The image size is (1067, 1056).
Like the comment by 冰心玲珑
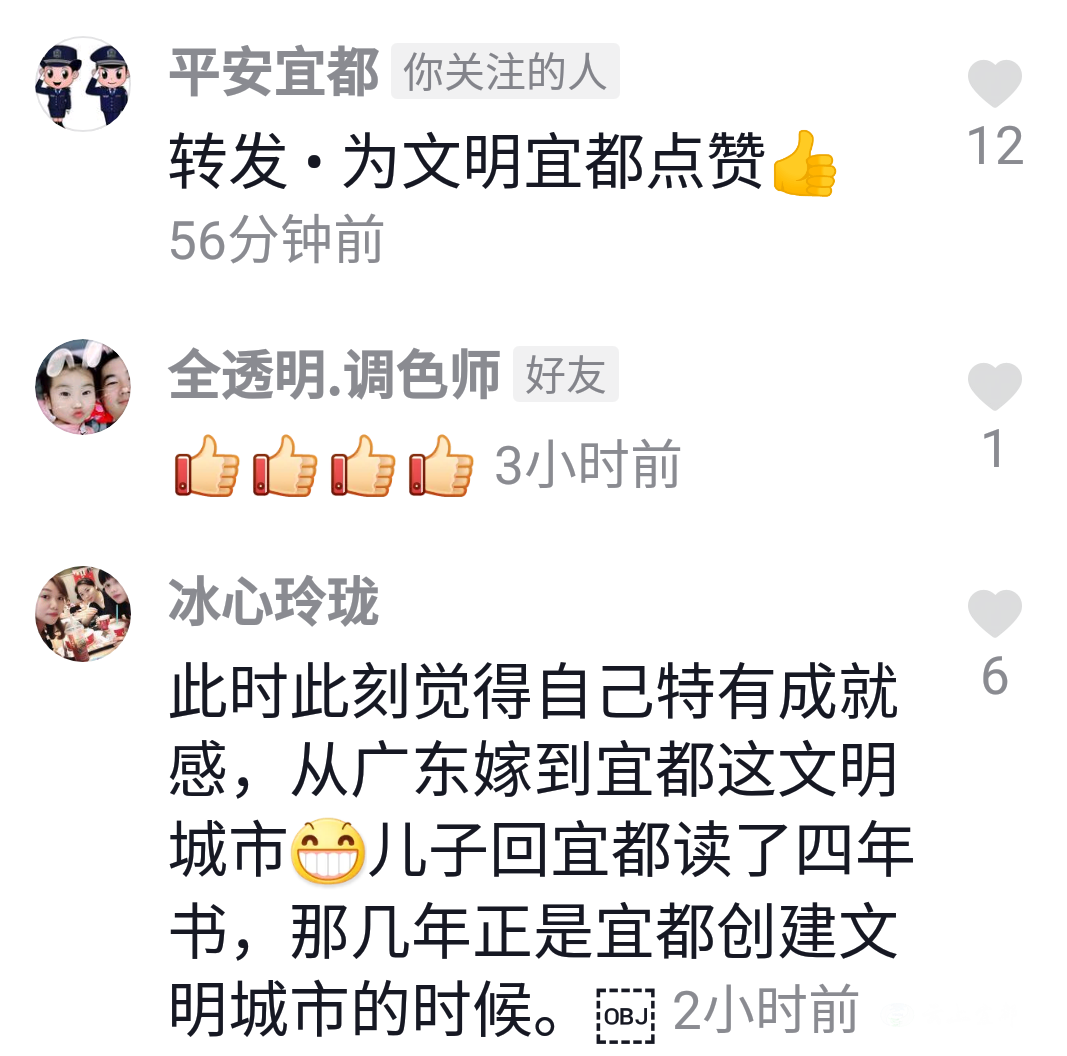[x=994, y=614]
